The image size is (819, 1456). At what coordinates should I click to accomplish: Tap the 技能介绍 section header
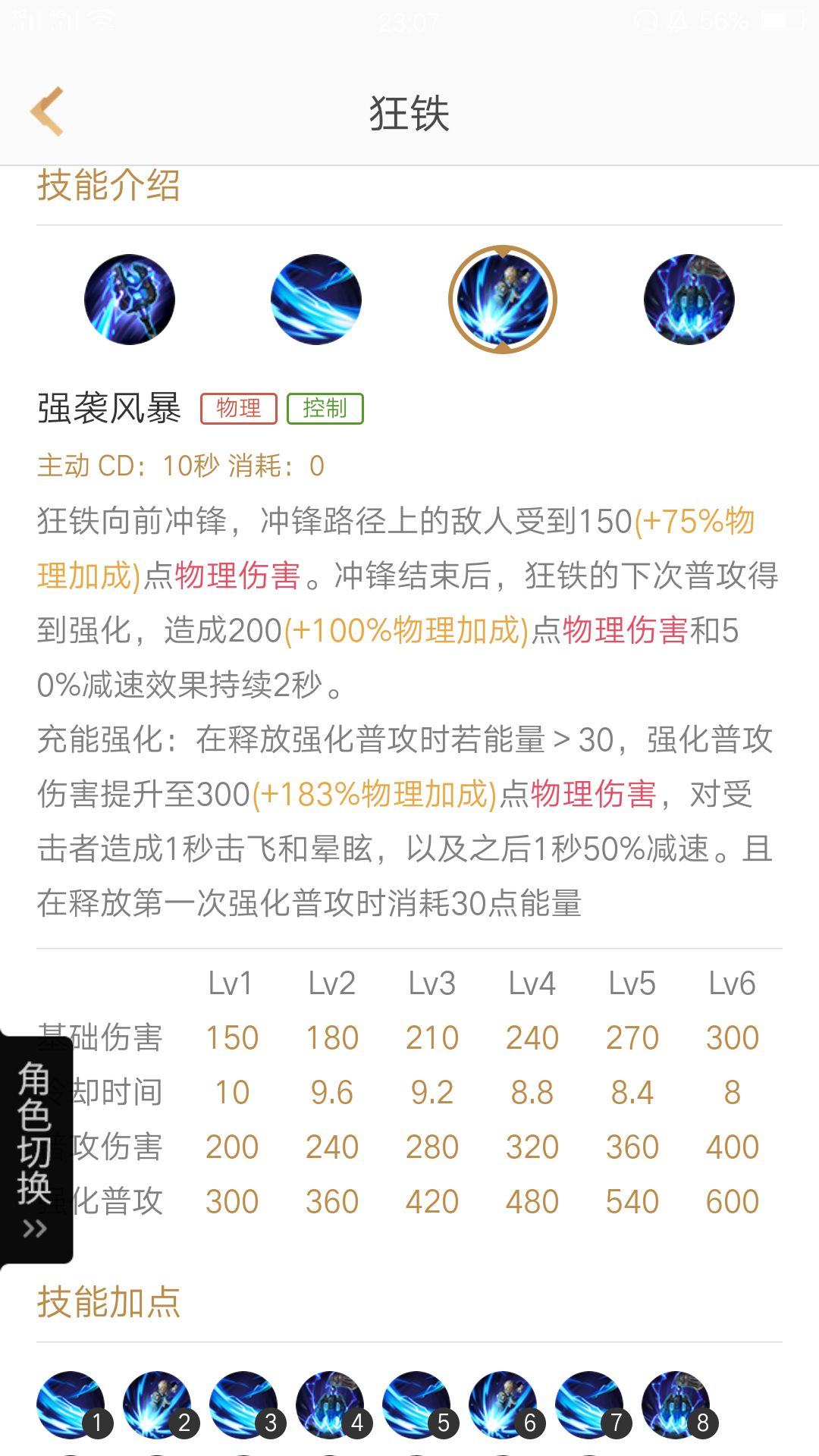tap(108, 187)
